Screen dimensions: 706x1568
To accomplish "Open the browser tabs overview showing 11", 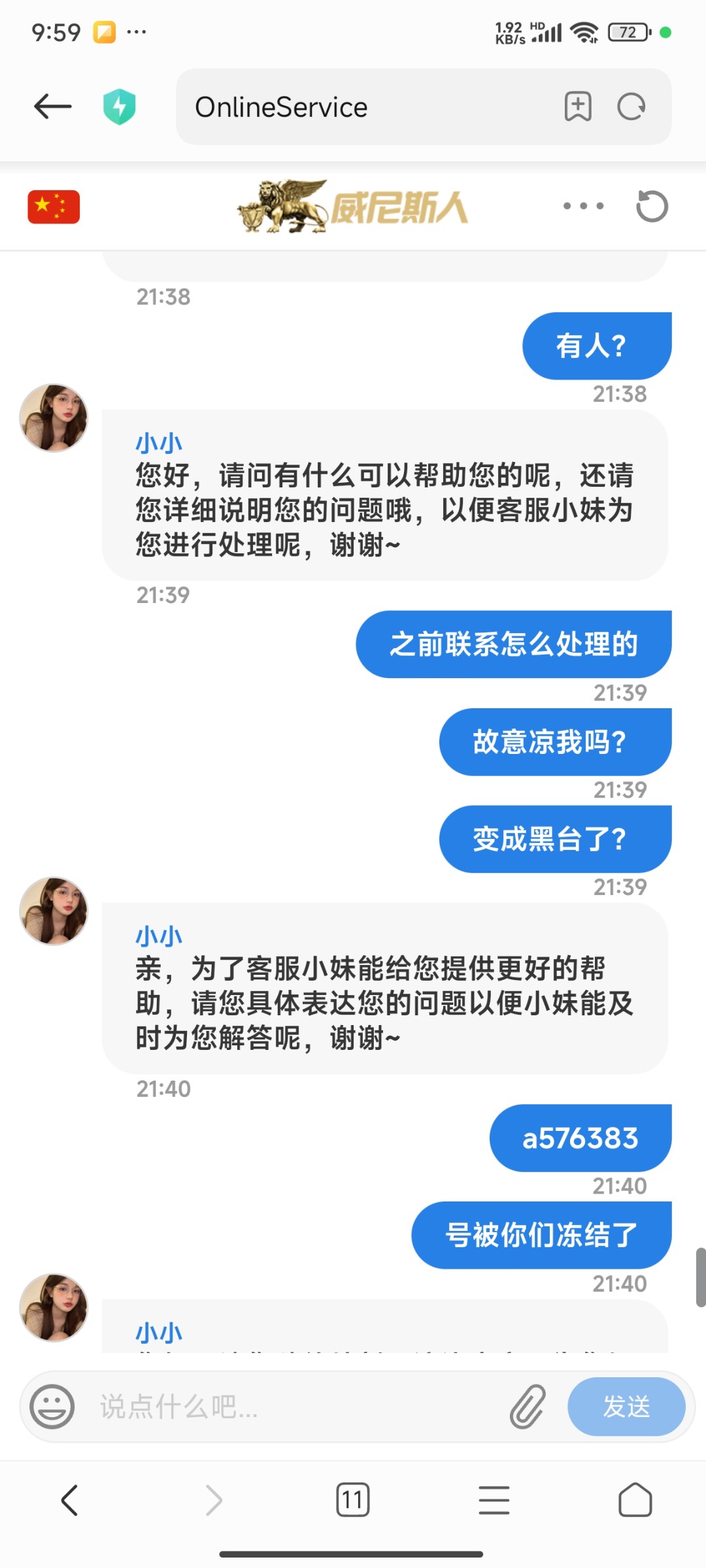I will click(353, 1501).
